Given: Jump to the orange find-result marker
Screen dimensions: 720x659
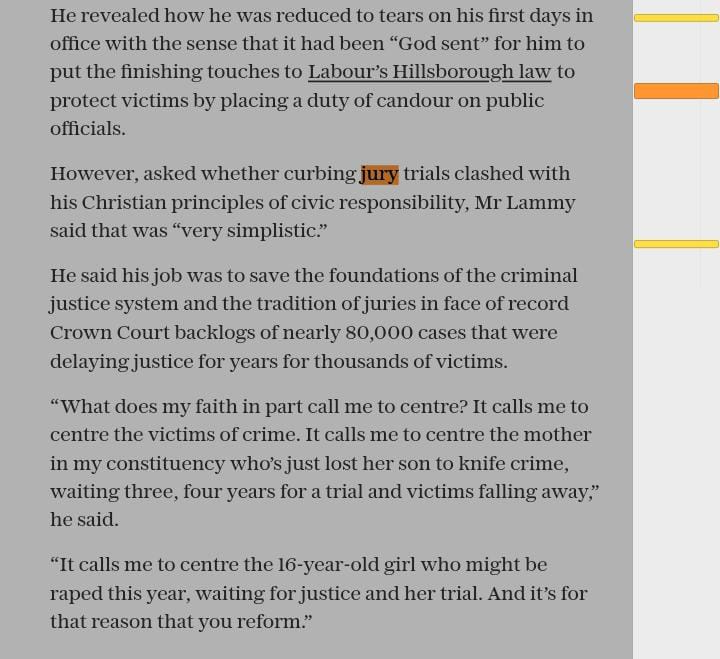Looking at the screenshot, I should (676, 91).
